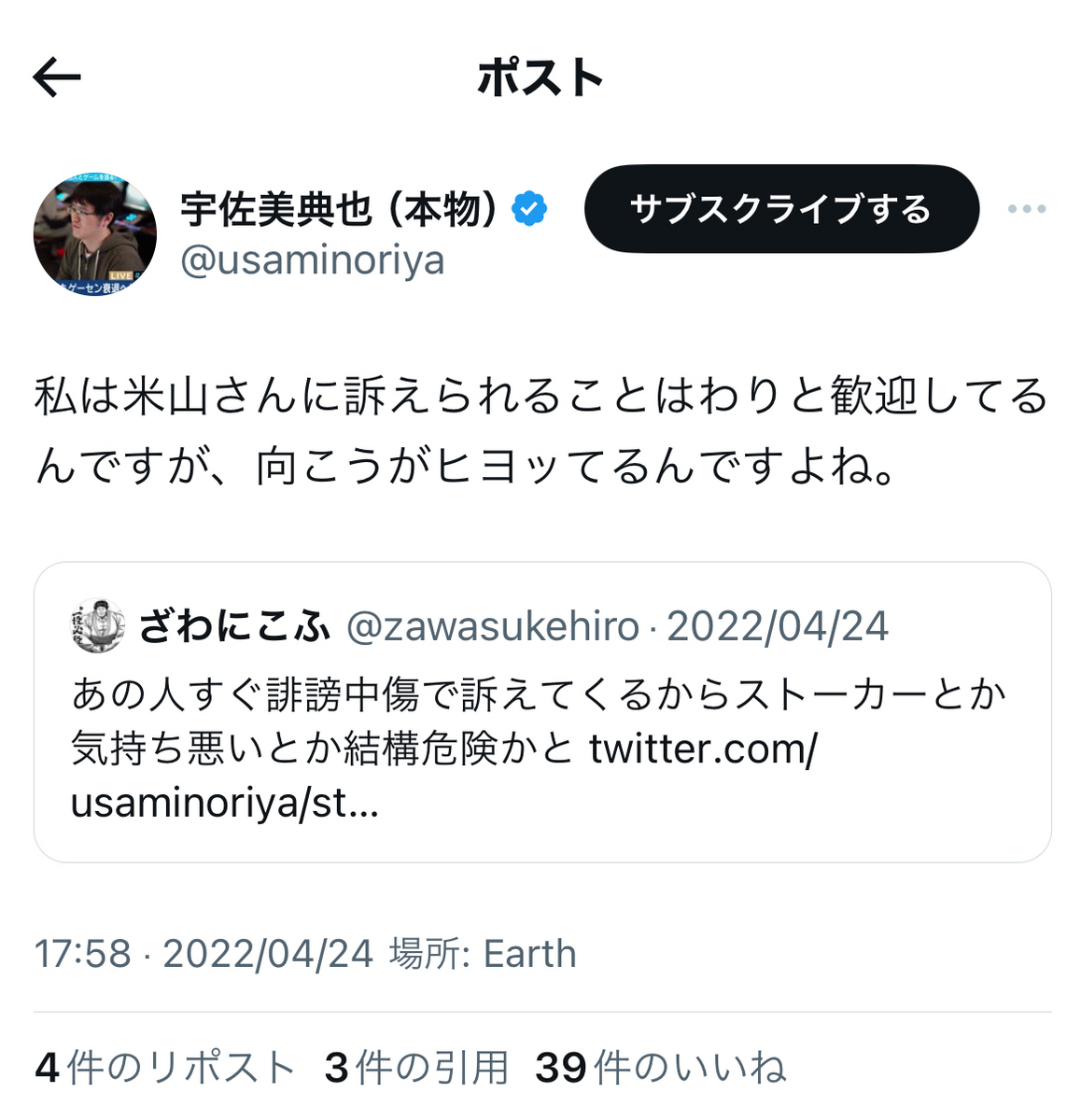The image size is (1067, 1120).
Task: View the 3件の引用 list
Action: (416, 1068)
